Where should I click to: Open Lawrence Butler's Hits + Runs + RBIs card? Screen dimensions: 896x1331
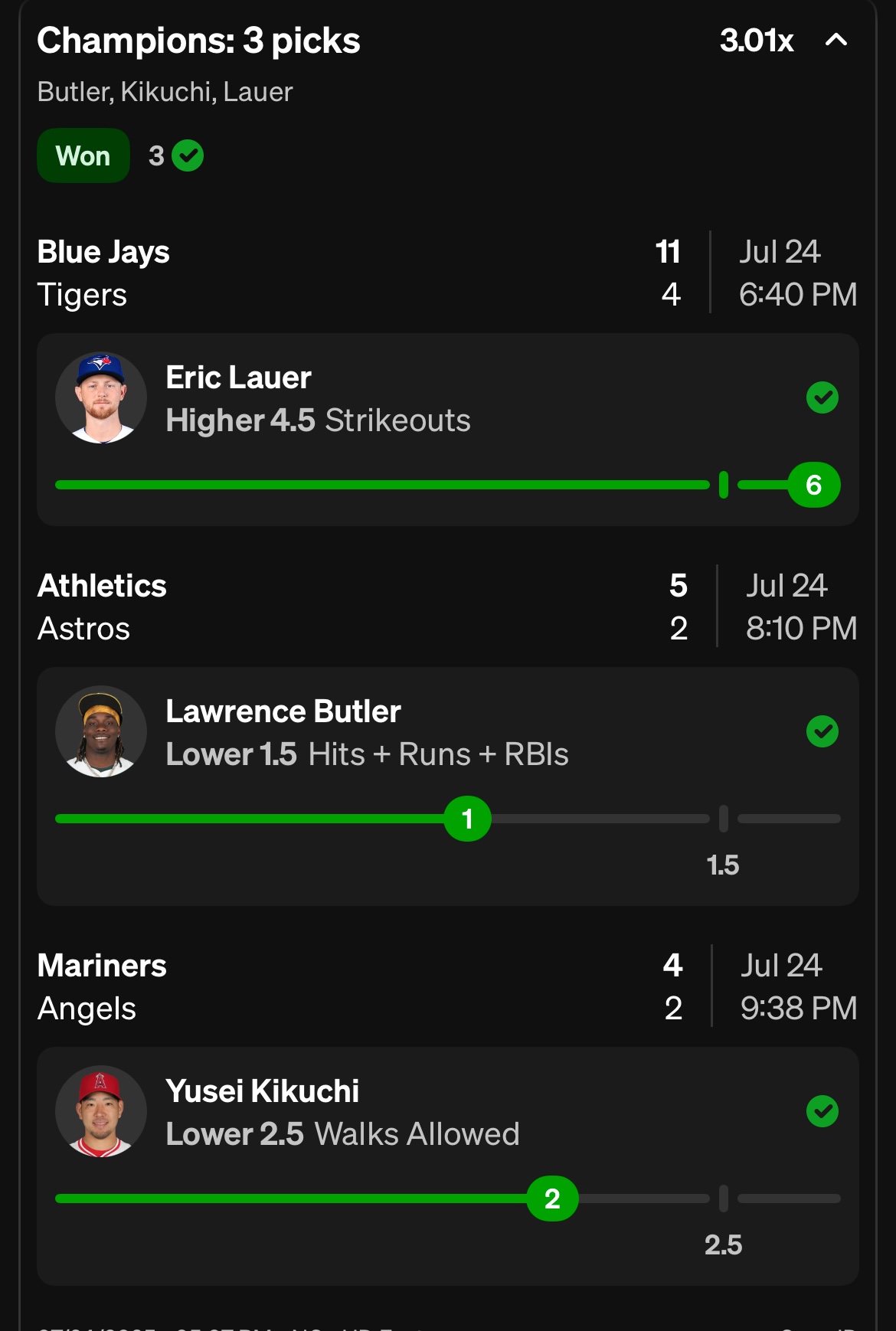point(447,785)
